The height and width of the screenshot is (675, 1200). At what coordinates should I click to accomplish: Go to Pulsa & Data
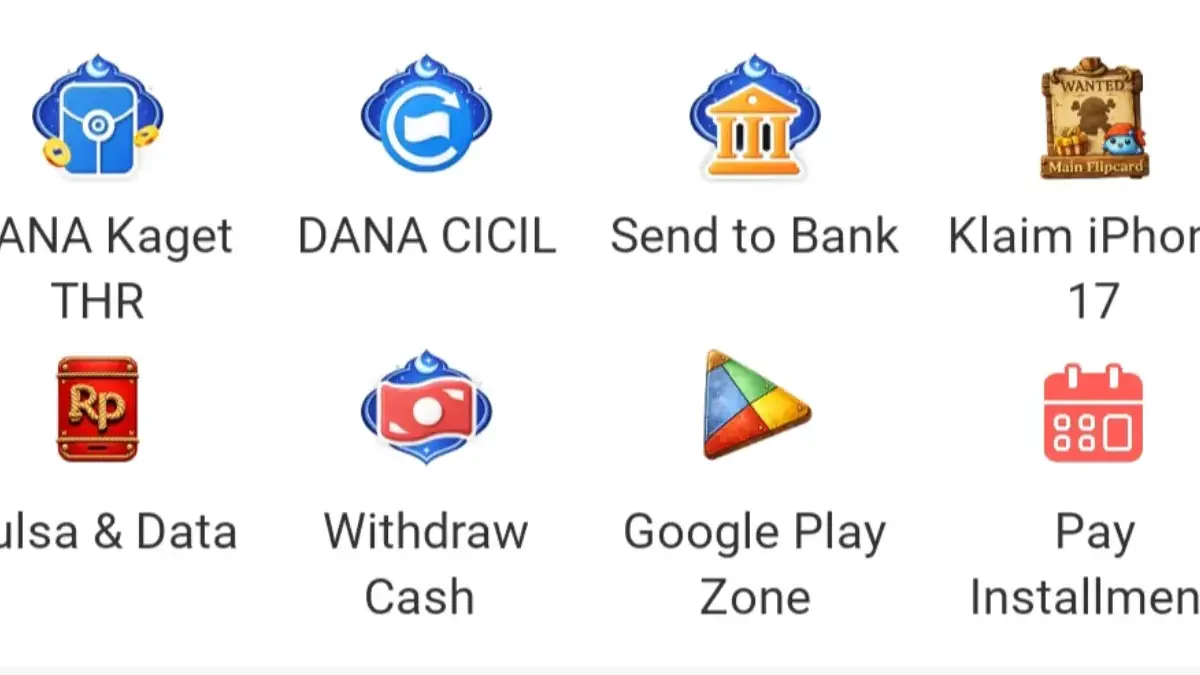click(97, 410)
